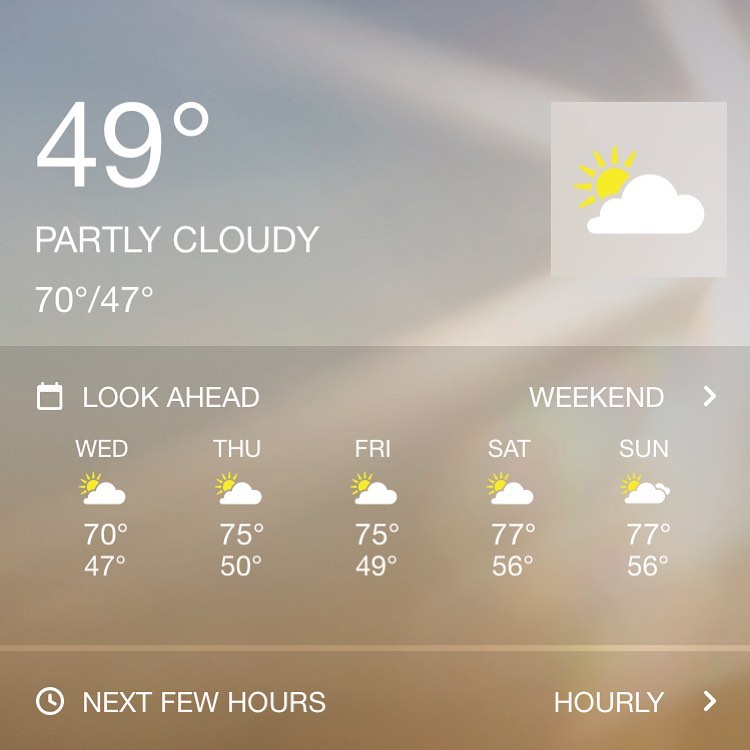This screenshot has width=750, height=750.
Task: Select the Thursday forecast
Action: 239,507
